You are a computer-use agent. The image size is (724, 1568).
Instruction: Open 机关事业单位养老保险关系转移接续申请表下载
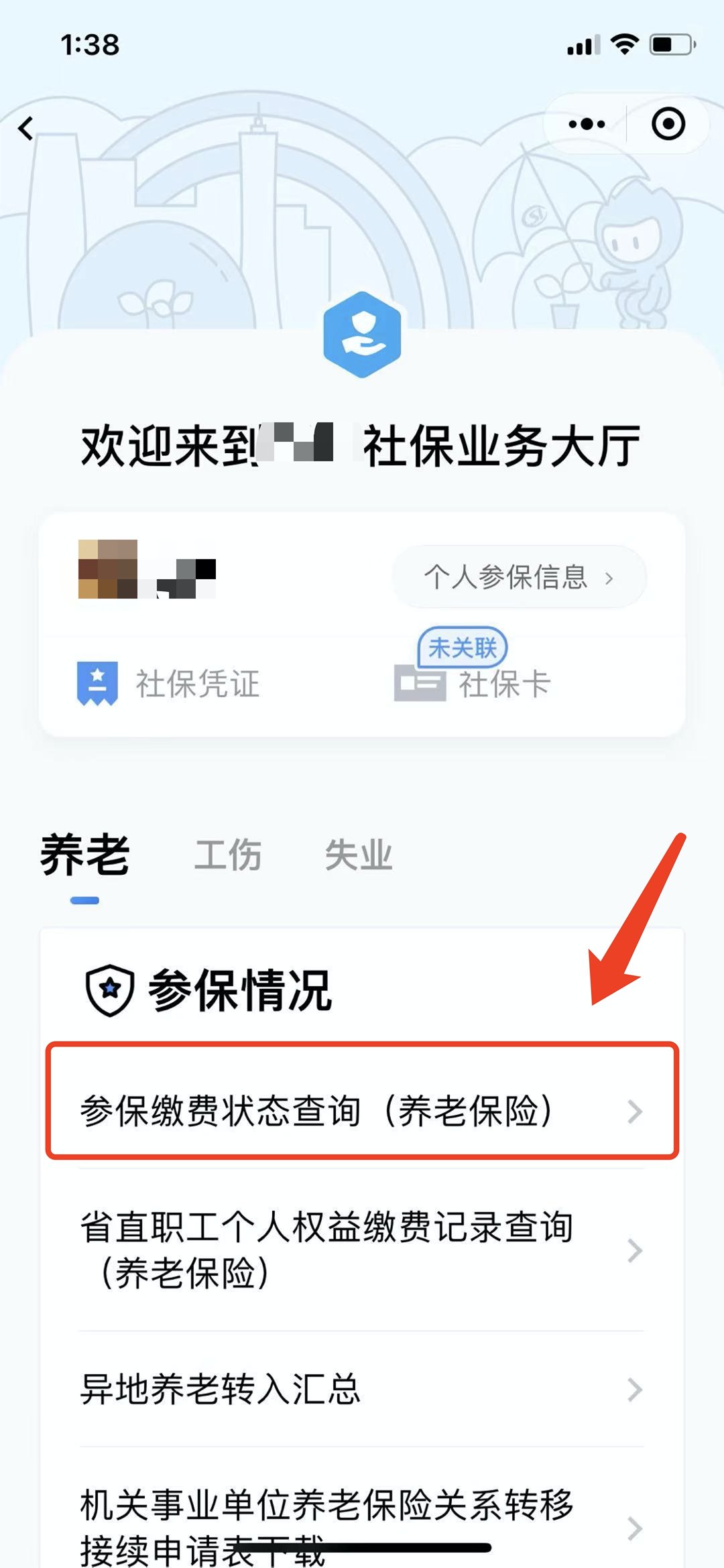(x=362, y=1526)
